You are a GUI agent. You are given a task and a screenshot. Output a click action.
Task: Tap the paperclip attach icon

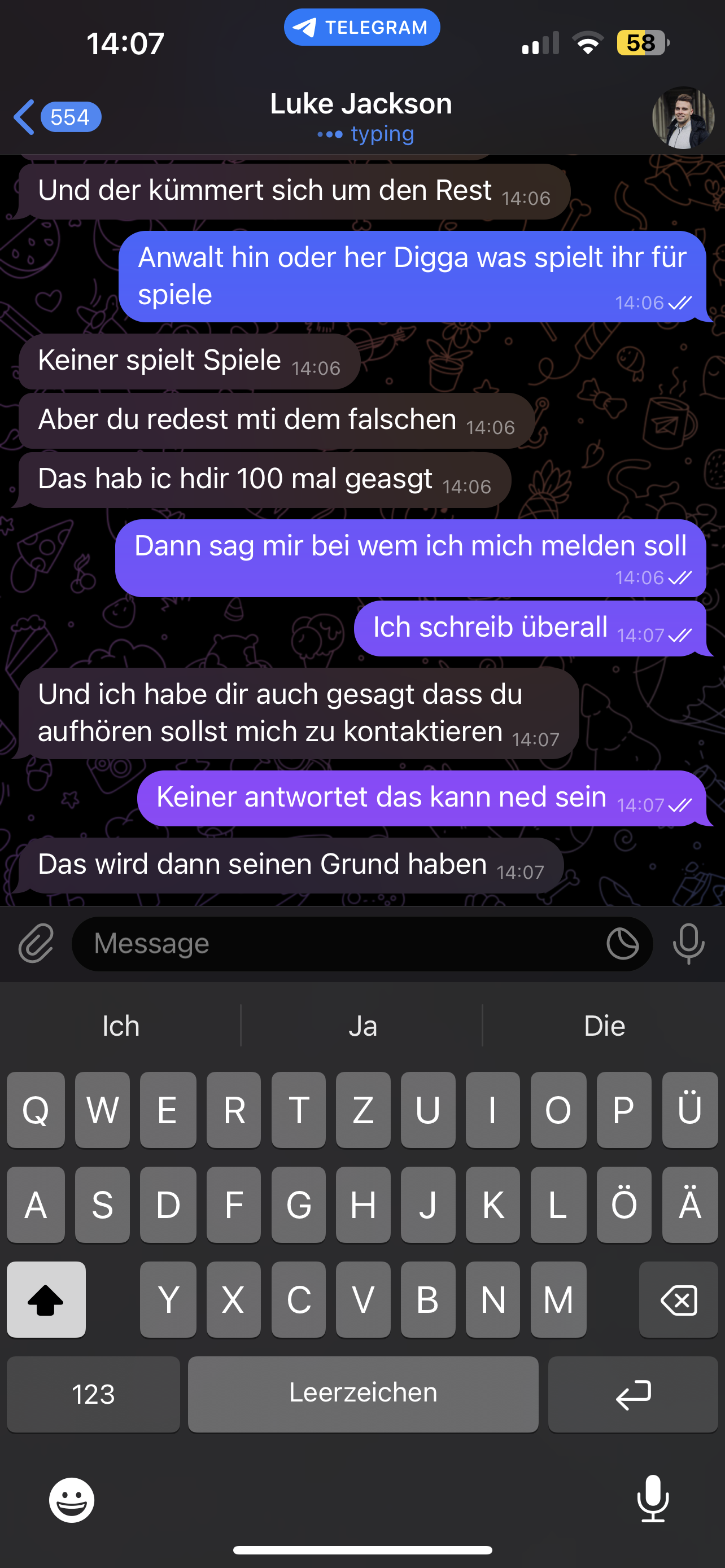tap(36, 944)
